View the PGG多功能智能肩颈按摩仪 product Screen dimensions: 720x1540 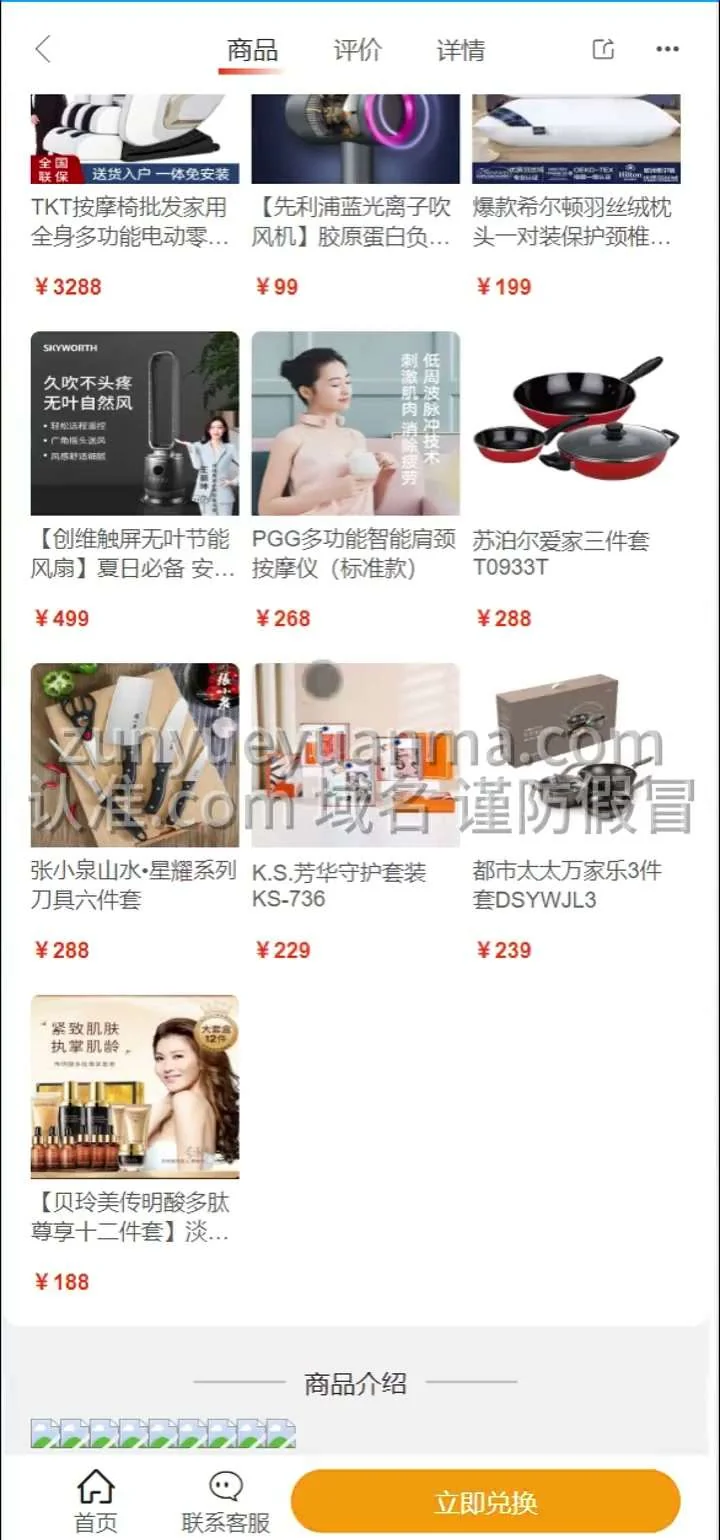pos(355,470)
